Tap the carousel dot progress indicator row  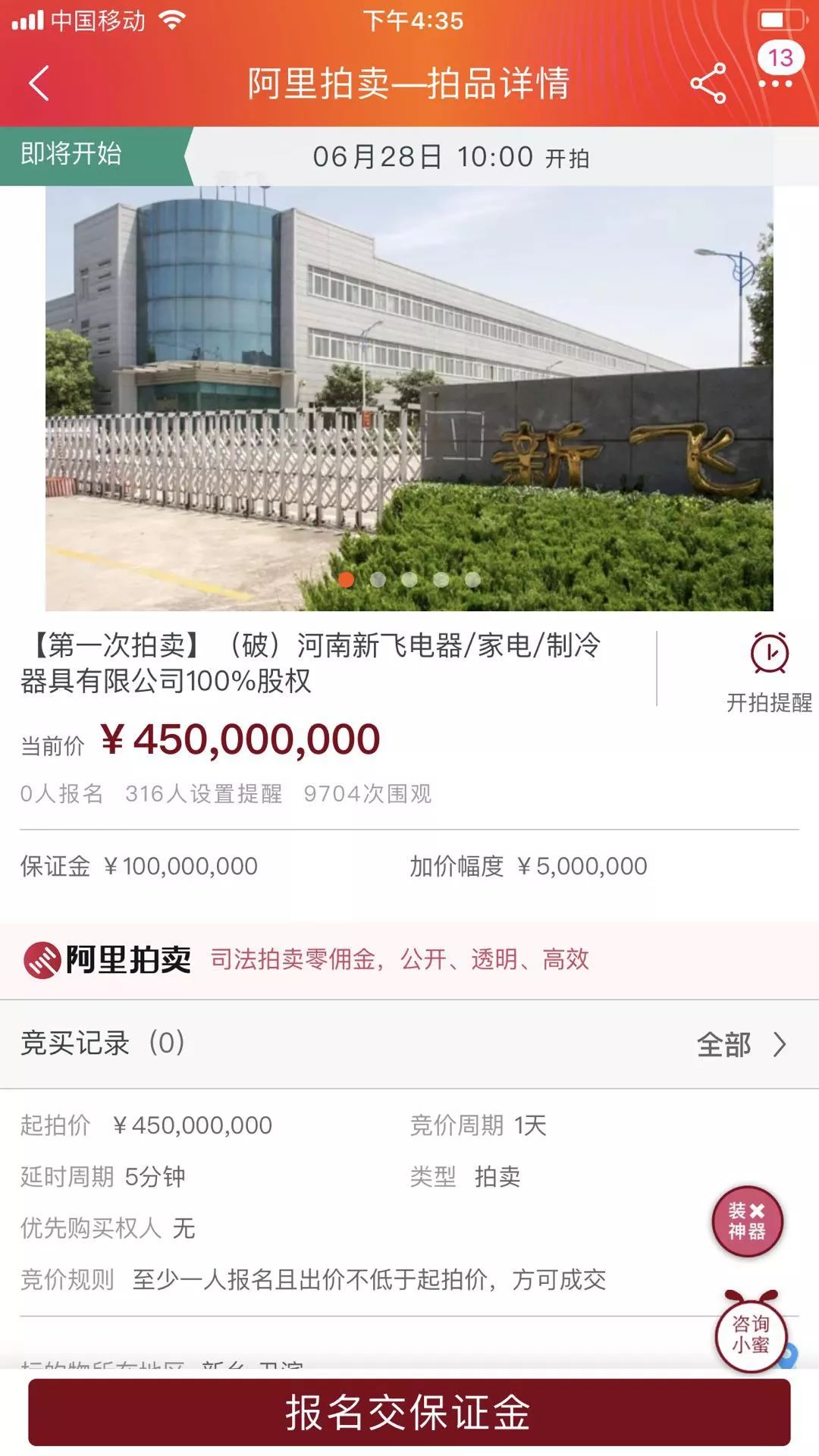point(409,579)
